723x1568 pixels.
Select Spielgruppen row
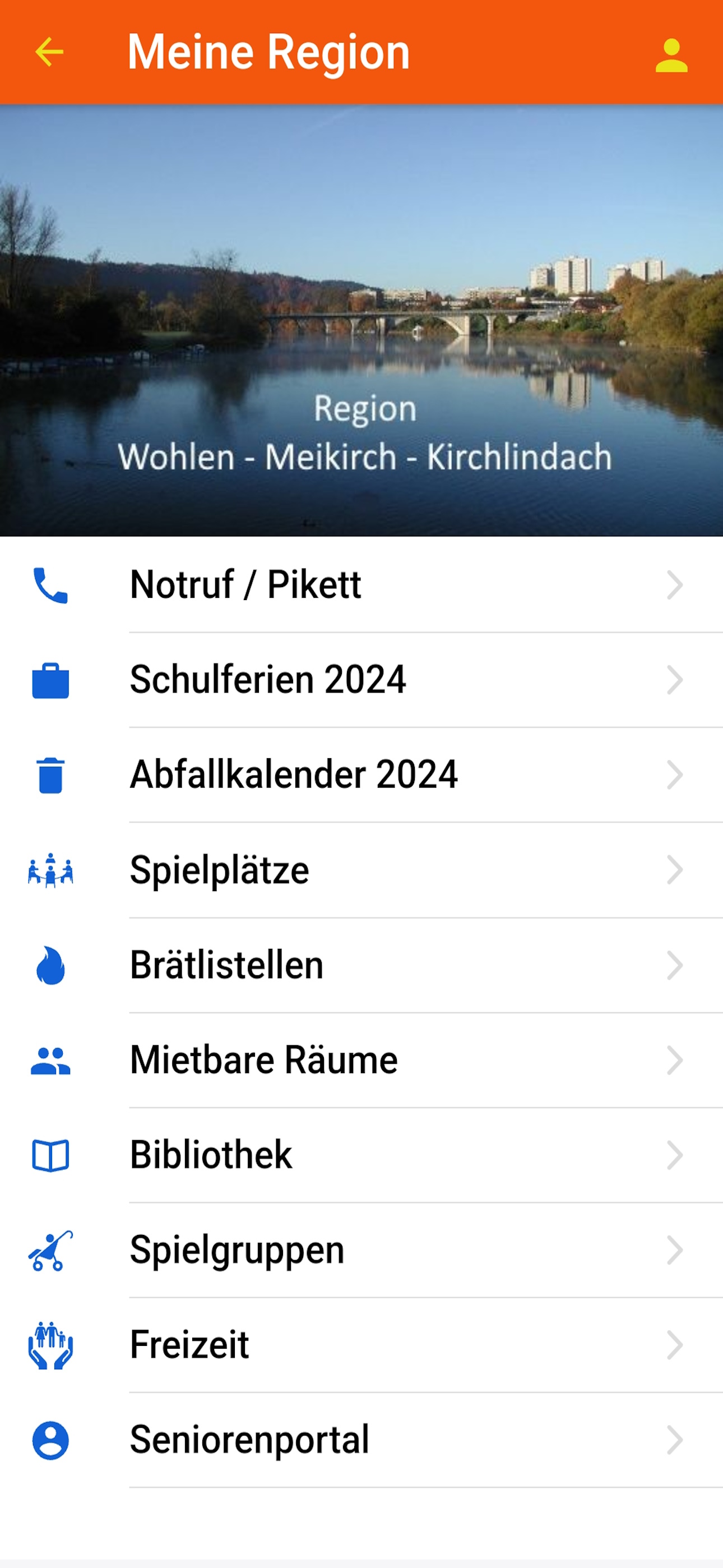(361, 1250)
